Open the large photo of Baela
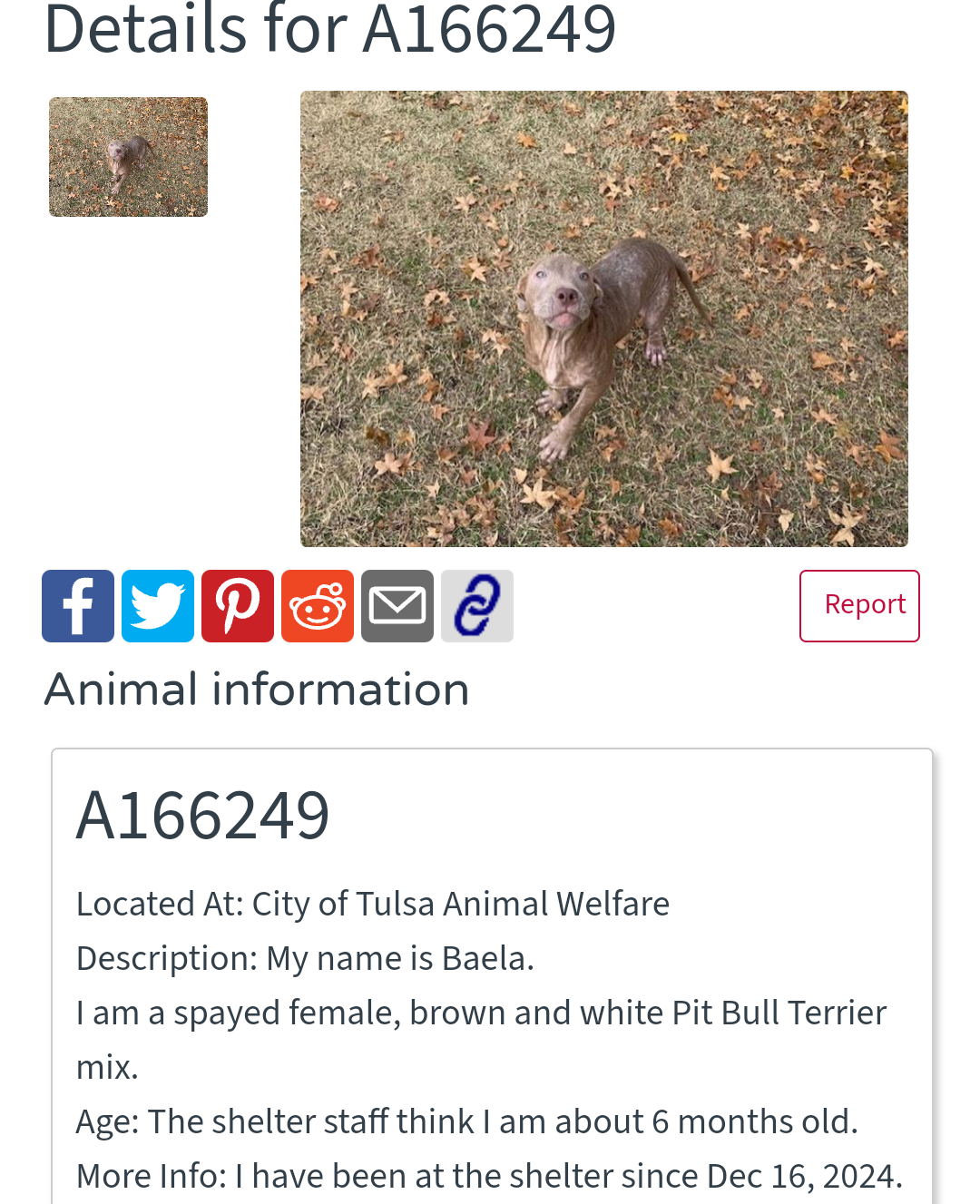980x1204 pixels. [x=604, y=318]
